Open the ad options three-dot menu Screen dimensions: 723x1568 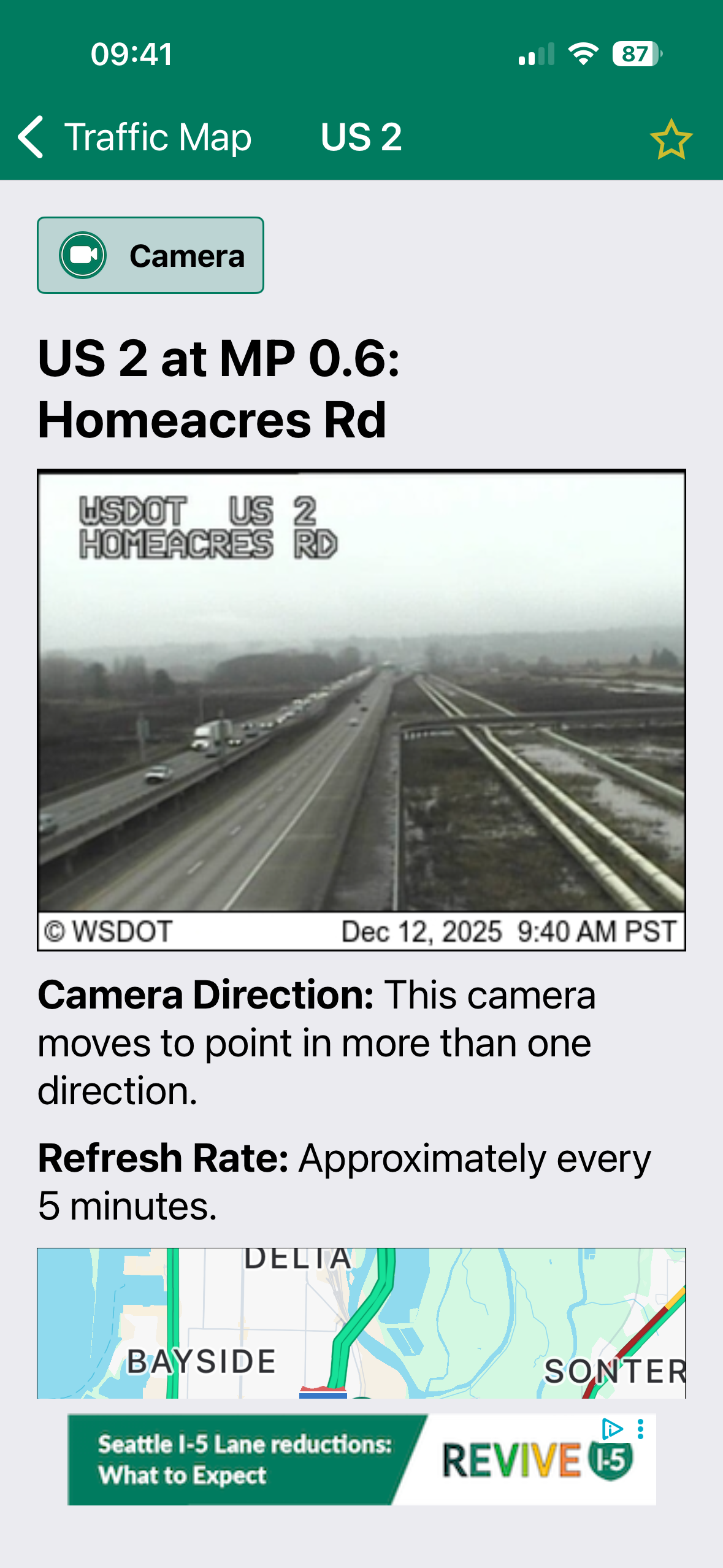point(640,1429)
